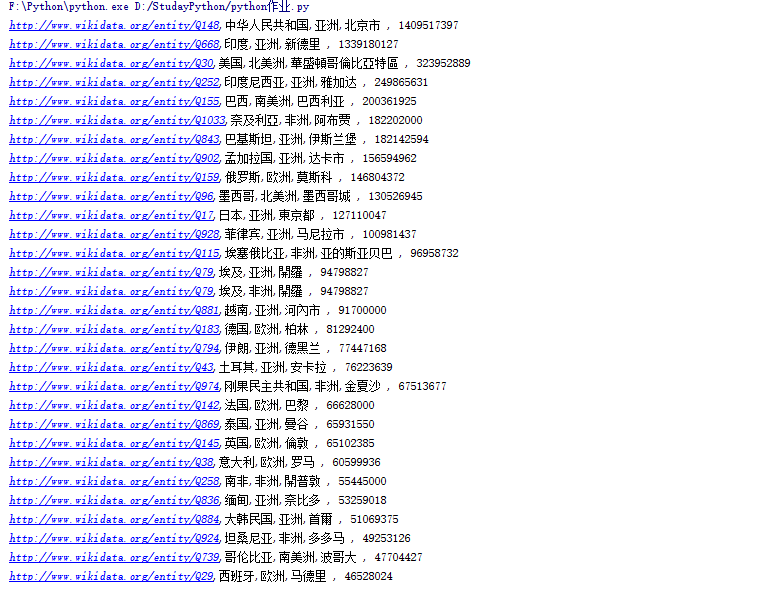Follow the Q183 link for 德国
Viewport: 757px width, 589px height.
[114, 329]
